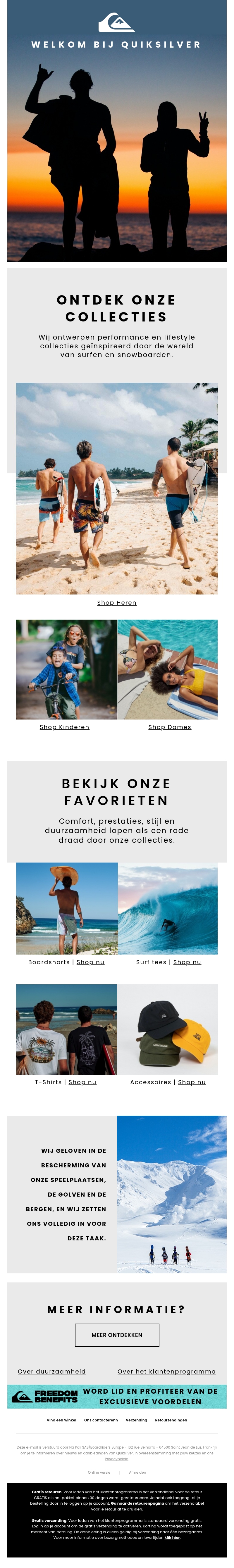The image size is (234, 1568).
Task: Open Over het klantenprogramma link
Action: click(166, 1371)
